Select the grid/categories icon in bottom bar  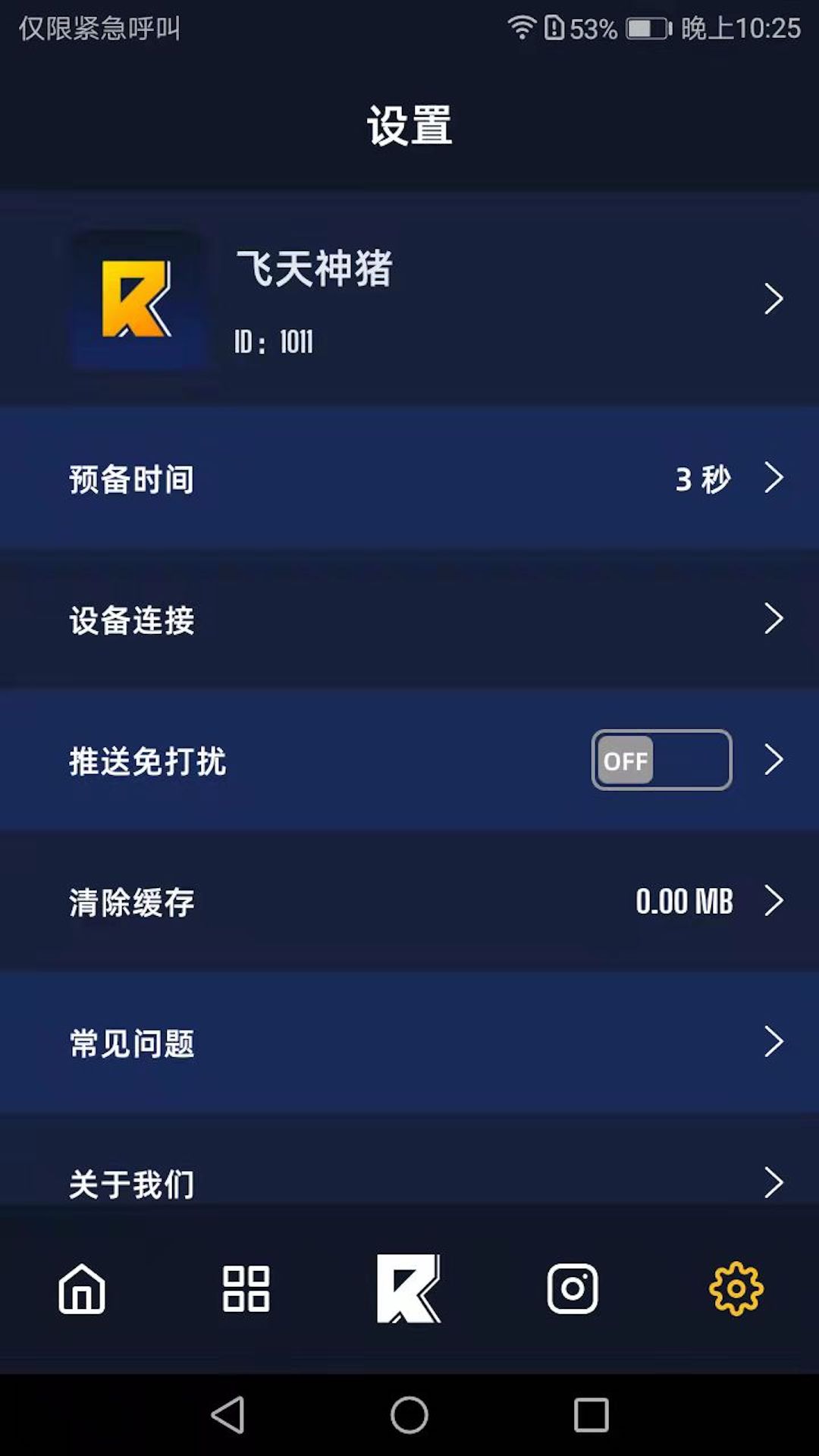[x=245, y=1288]
